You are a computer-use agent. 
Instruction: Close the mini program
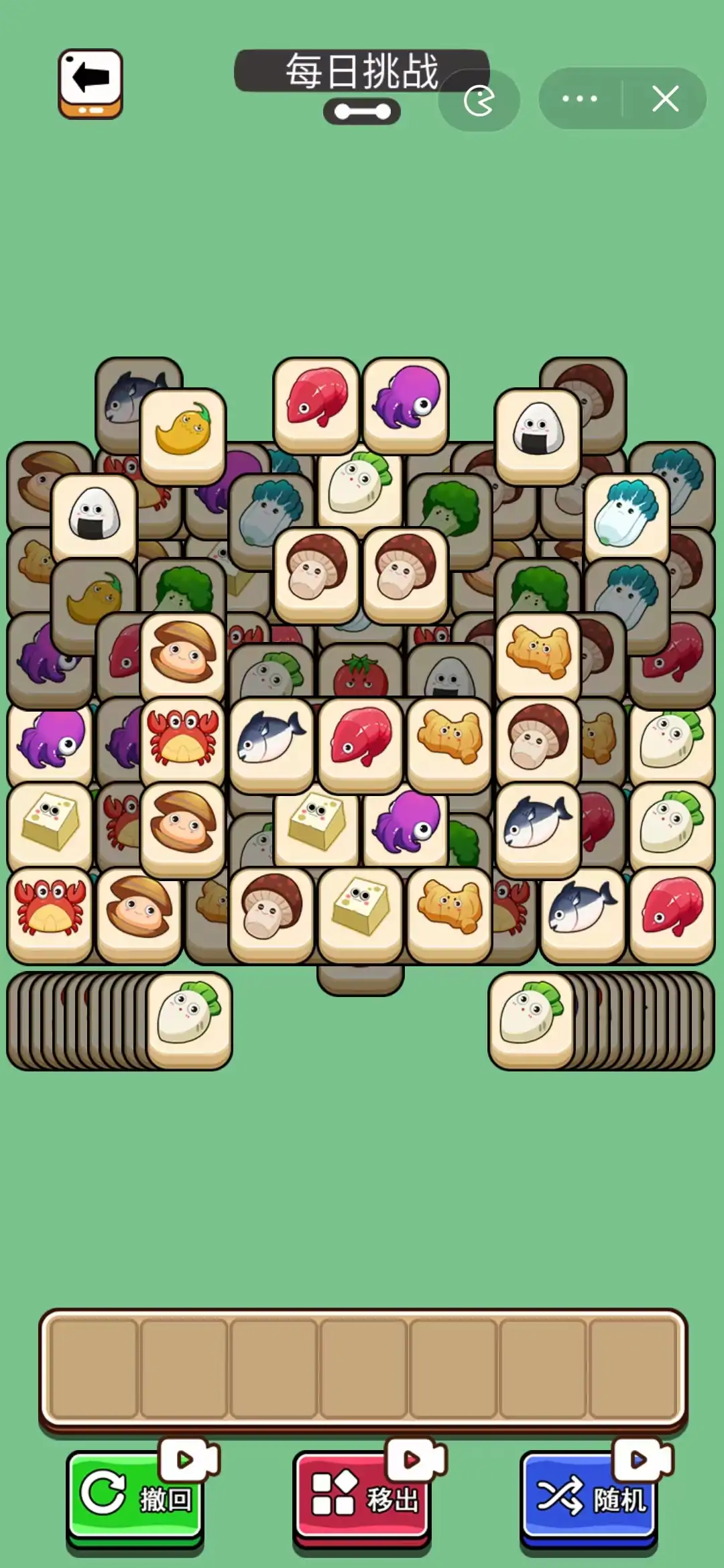[665, 99]
